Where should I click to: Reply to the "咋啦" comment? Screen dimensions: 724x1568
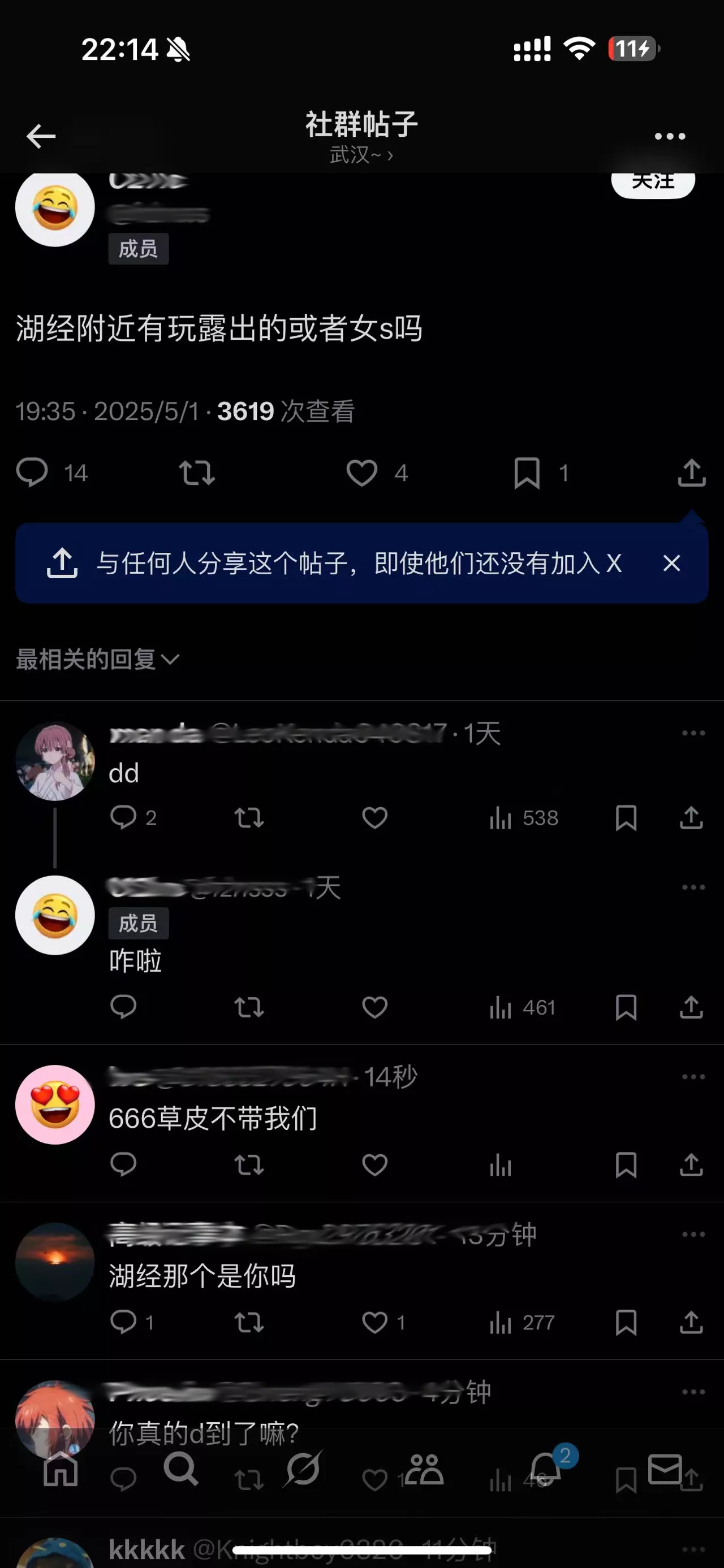coord(123,1007)
